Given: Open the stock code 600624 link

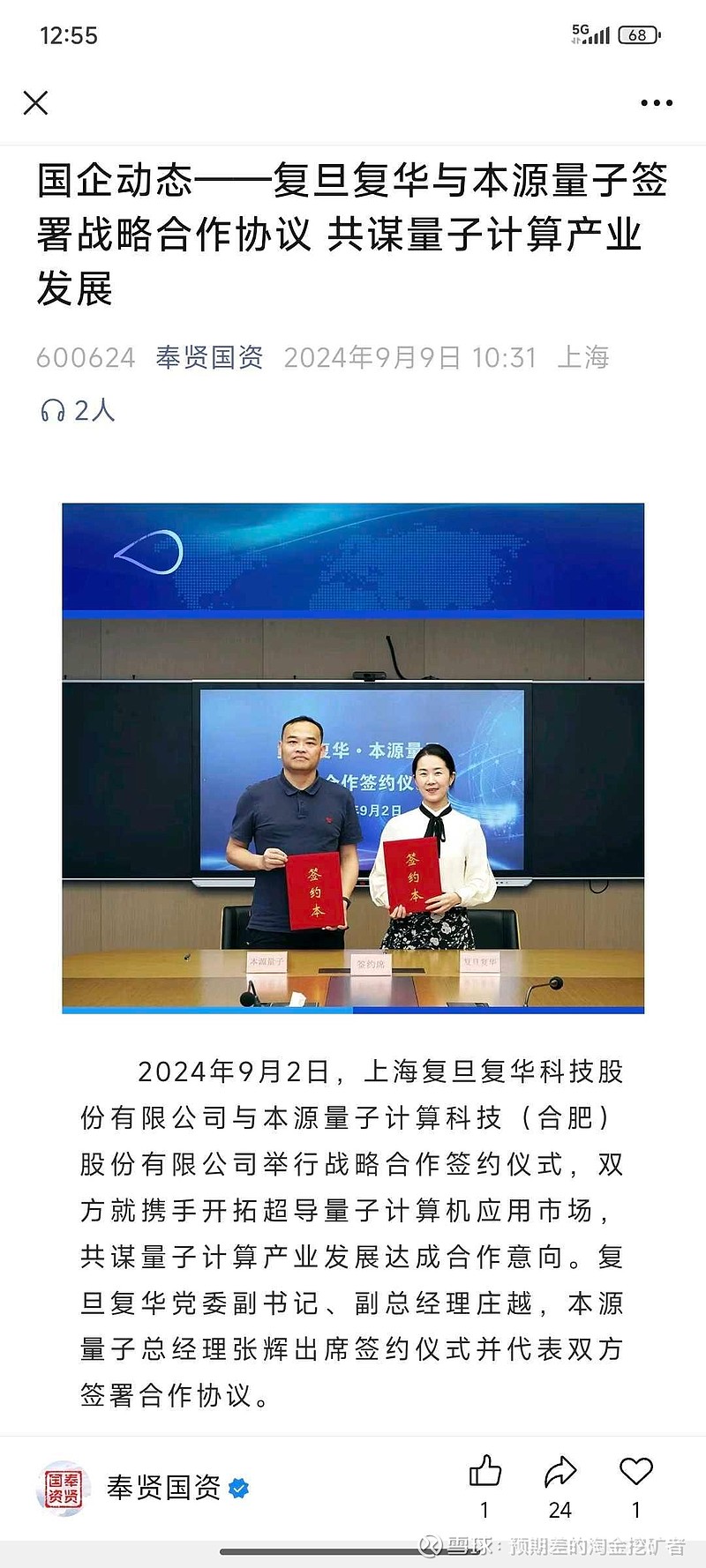Looking at the screenshot, I should pyautogui.click(x=85, y=357).
